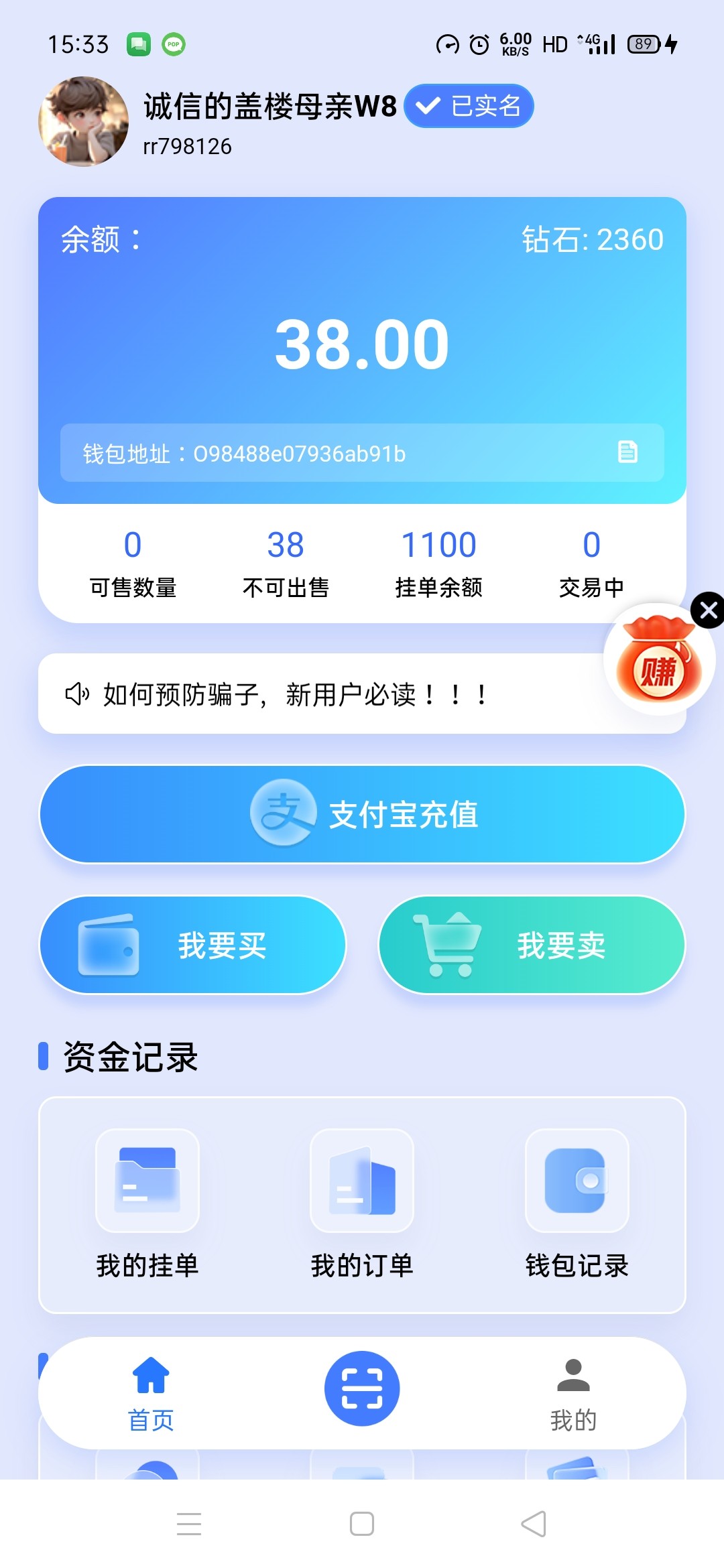This screenshot has height=1568, width=724.
Task: Go back using the system back button
Action: point(534,1524)
